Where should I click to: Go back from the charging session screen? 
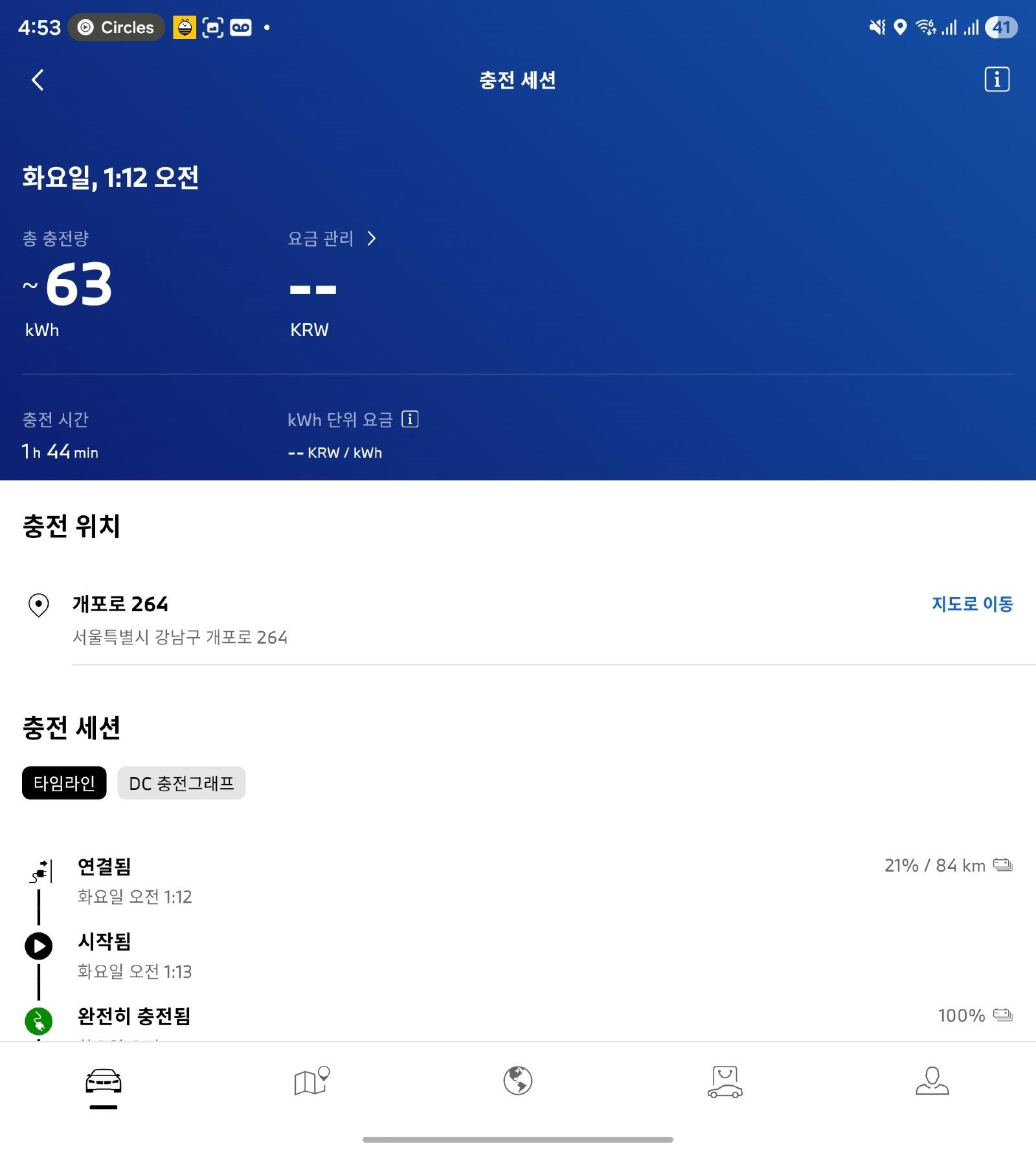tap(38, 80)
